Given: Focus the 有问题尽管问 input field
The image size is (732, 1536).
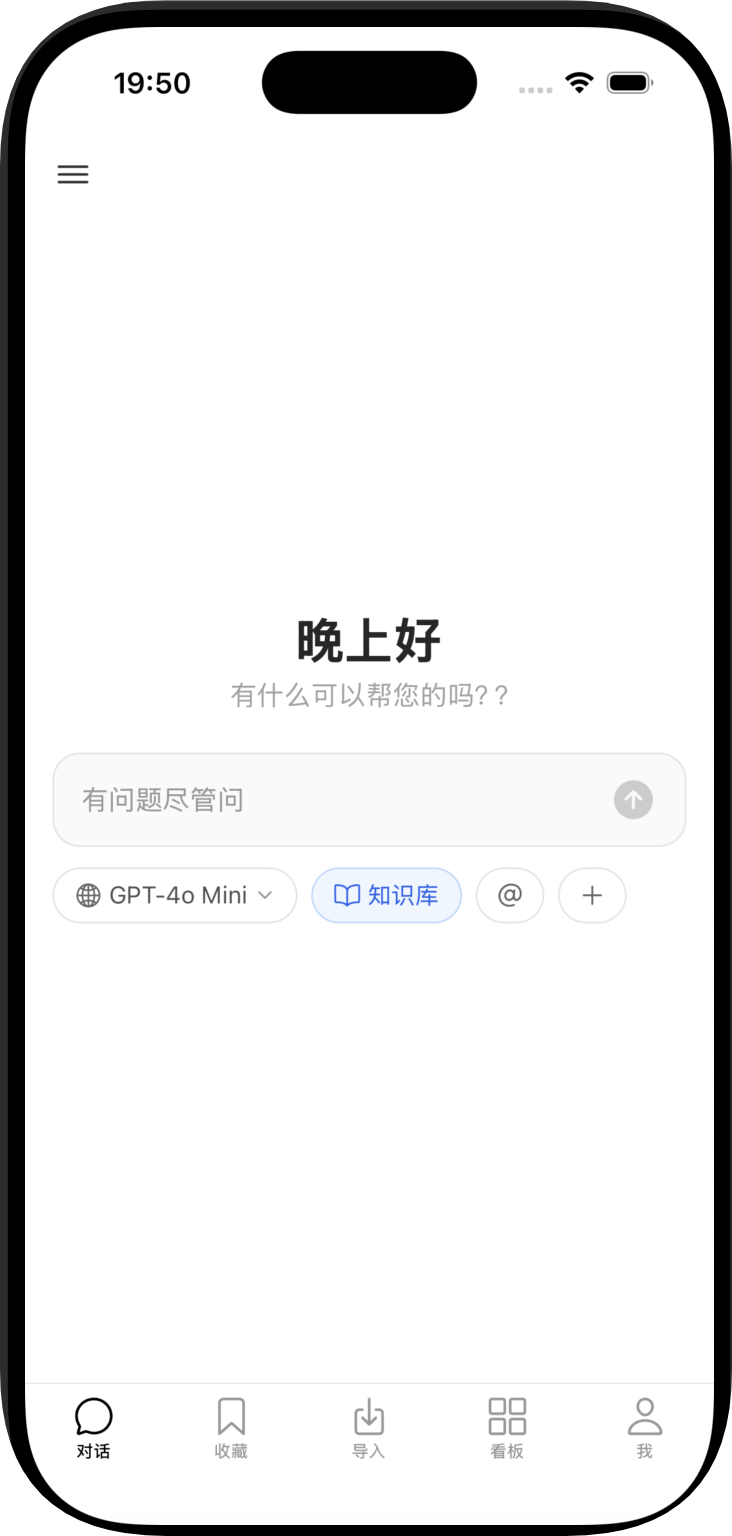Looking at the screenshot, I should click(x=330, y=800).
